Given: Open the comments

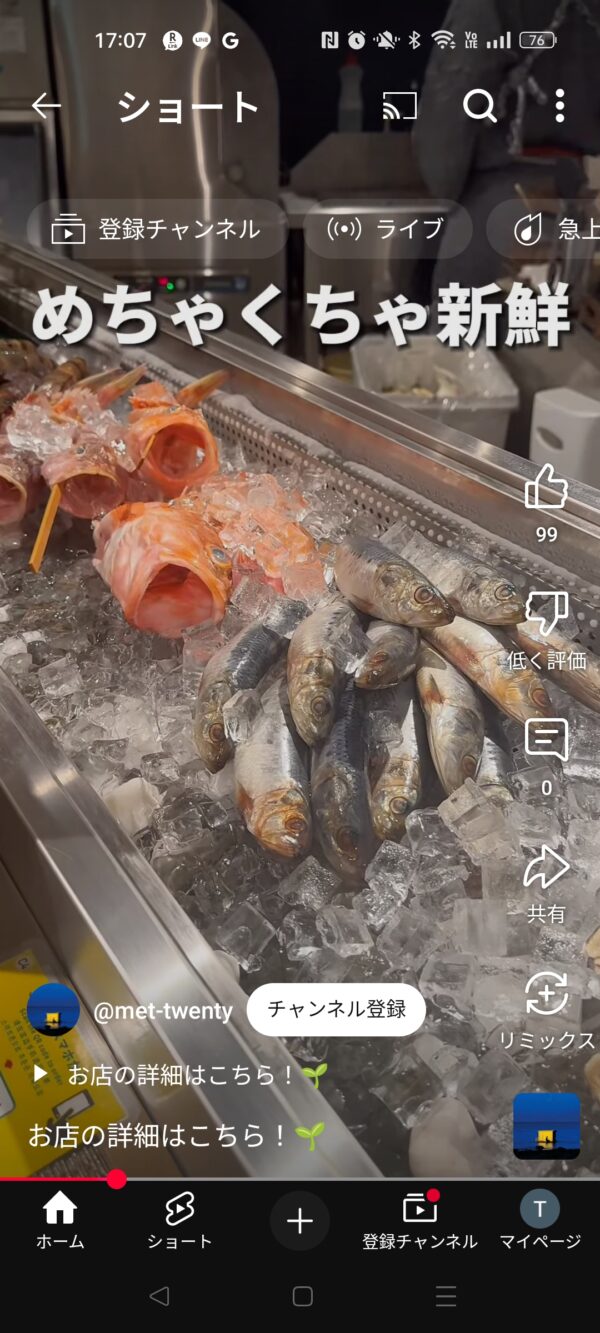Looking at the screenshot, I should [546, 741].
